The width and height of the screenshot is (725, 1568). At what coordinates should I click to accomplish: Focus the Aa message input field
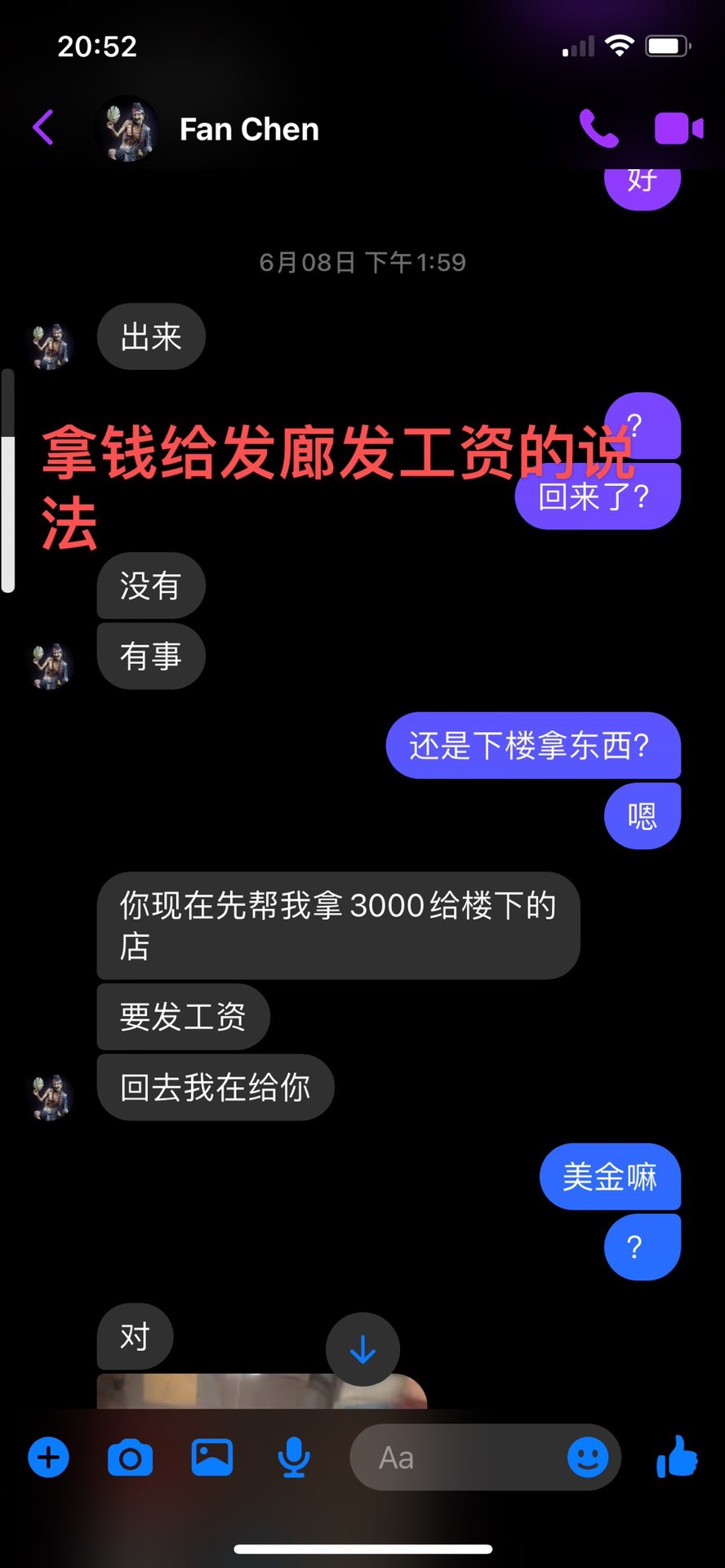(457, 1458)
